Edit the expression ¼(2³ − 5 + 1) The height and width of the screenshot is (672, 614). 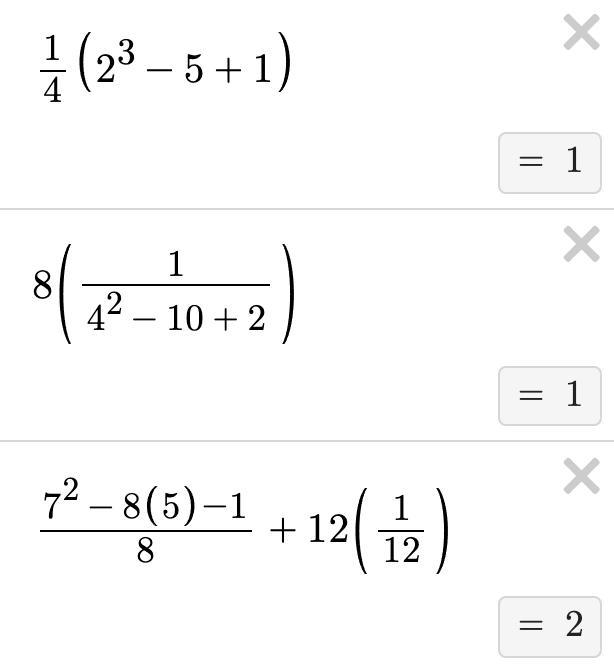point(163,68)
